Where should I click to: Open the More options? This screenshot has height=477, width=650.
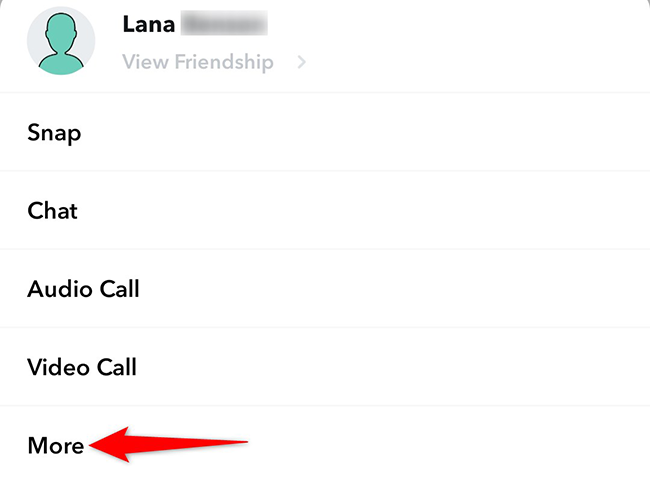click(56, 445)
